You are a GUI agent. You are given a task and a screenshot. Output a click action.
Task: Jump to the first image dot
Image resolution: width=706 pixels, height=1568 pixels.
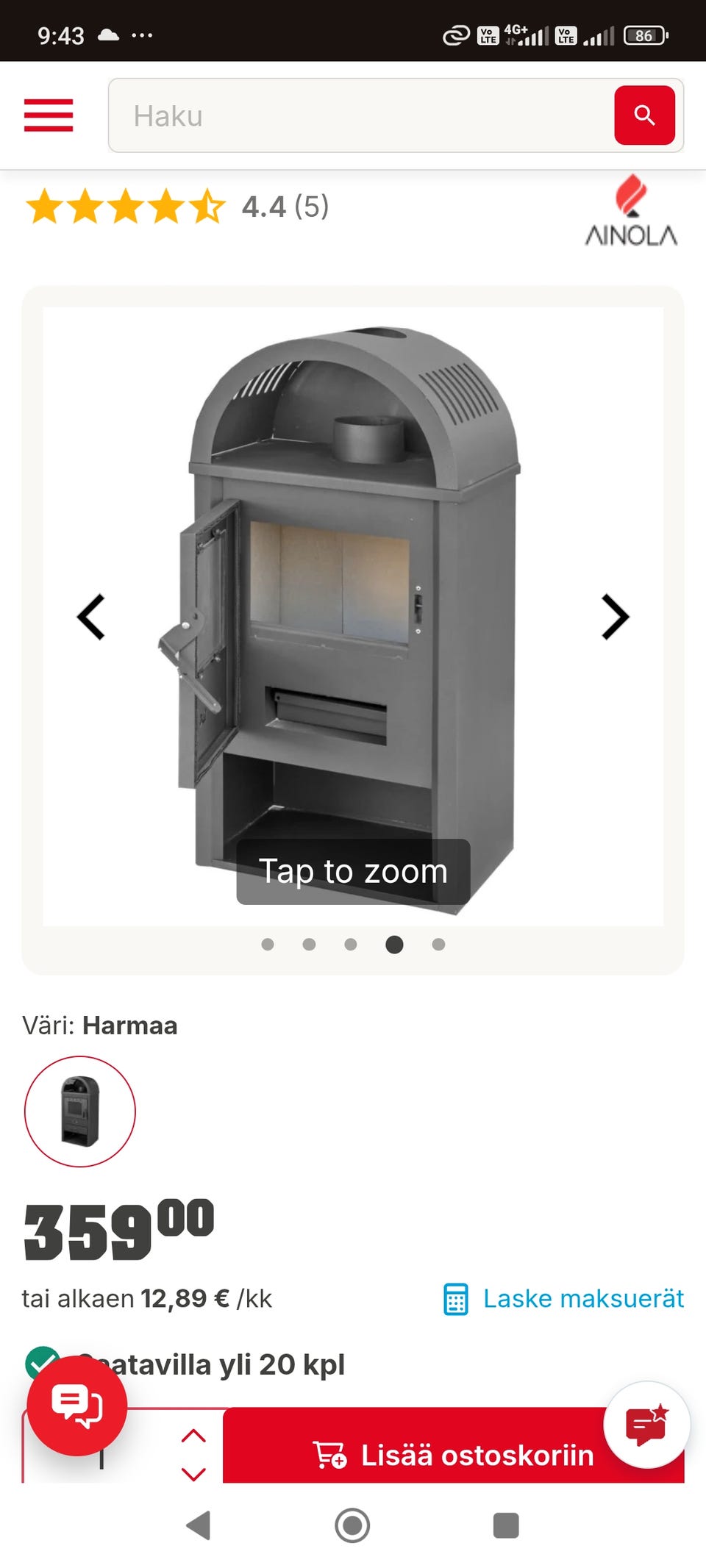tap(268, 945)
